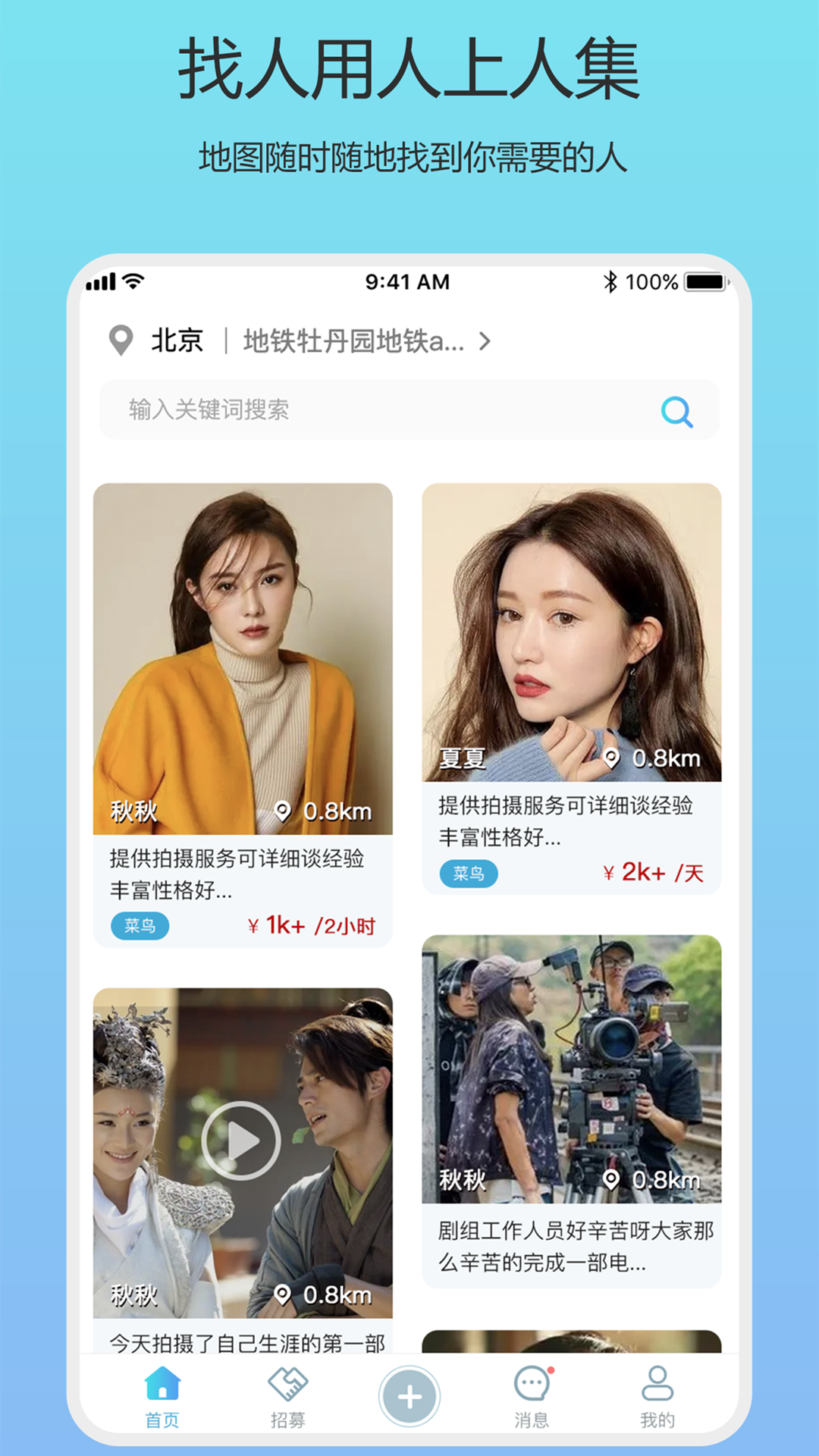The height and width of the screenshot is (1456, 819).
Task: Tap the location pin icon beside 北京
Action: [x=121, y=340]
